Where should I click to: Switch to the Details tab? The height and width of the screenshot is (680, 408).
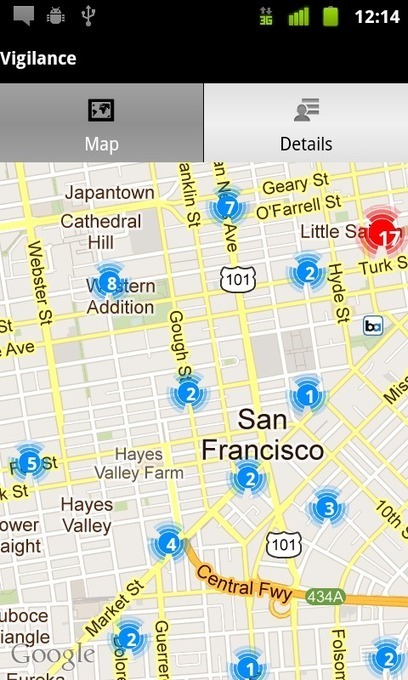(306, 123)
